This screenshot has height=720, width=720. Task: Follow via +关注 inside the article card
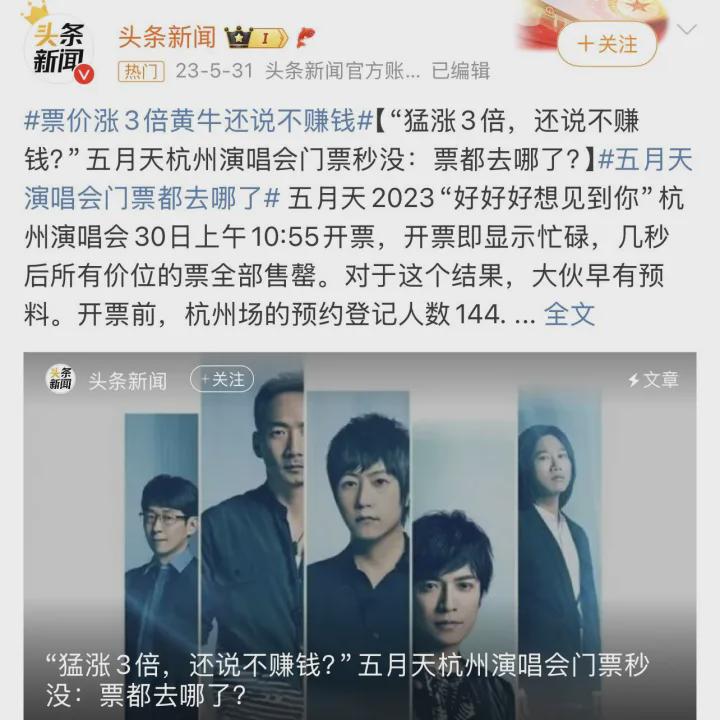pos(222,379)
